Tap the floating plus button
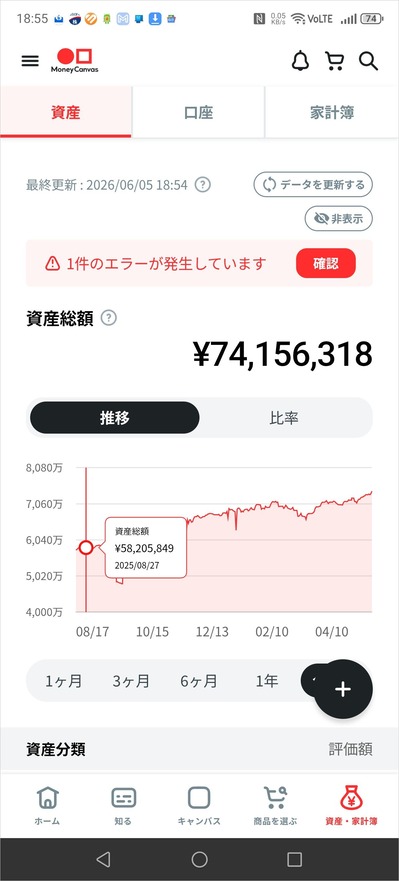Screen dimensions: 399x881 (343, 689)
